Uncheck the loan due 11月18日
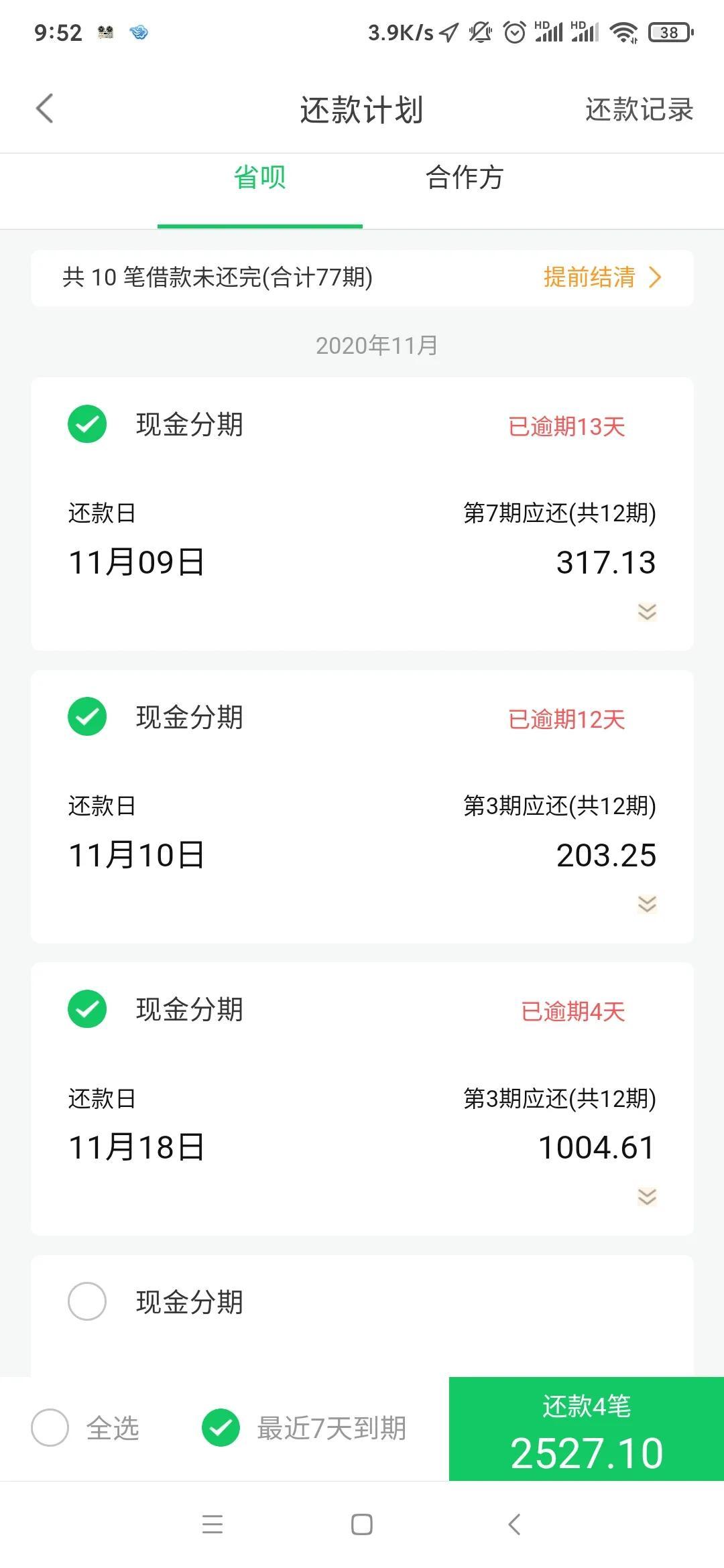The height and width of the screenshot is (1568, 724). [87, 1008]
